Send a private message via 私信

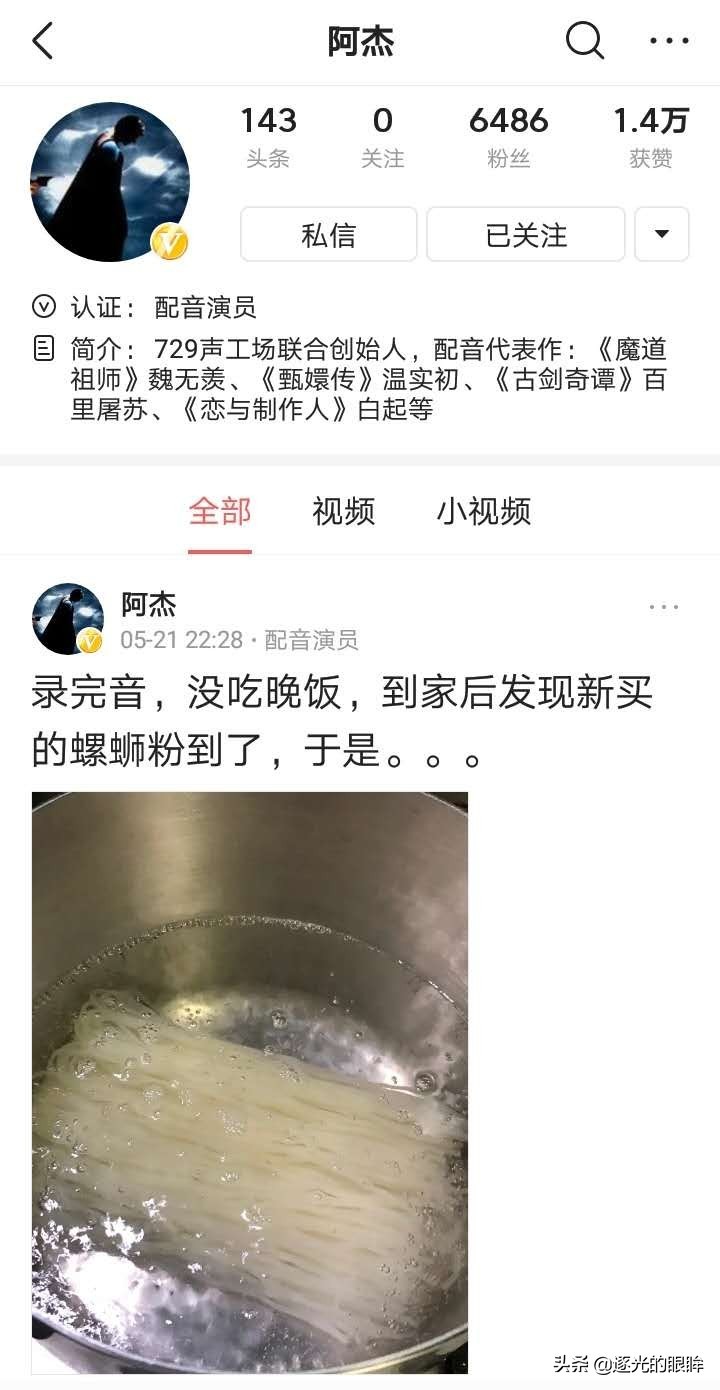coord(328,235)
